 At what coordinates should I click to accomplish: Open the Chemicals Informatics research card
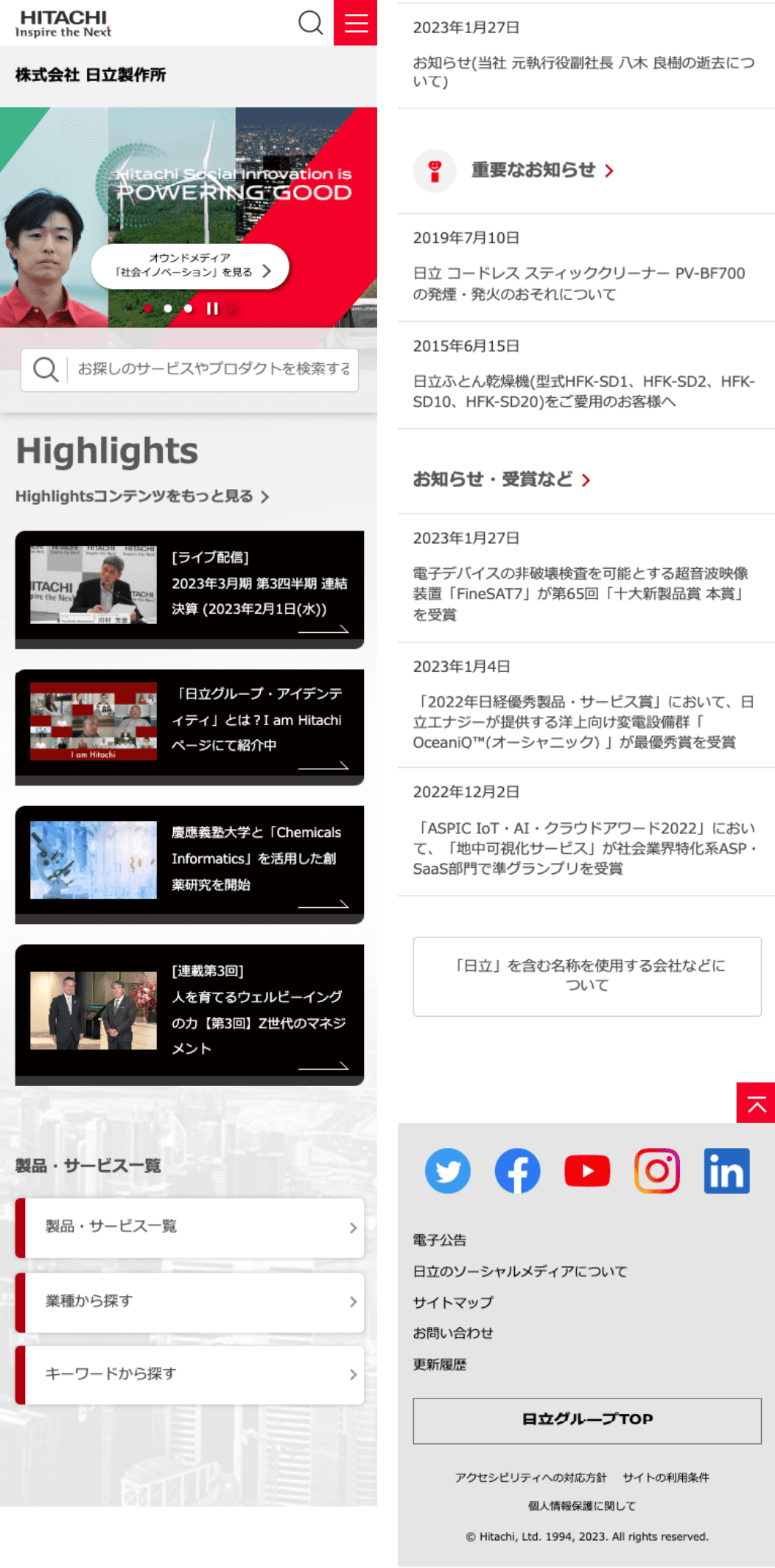click(x=189, y=863)
